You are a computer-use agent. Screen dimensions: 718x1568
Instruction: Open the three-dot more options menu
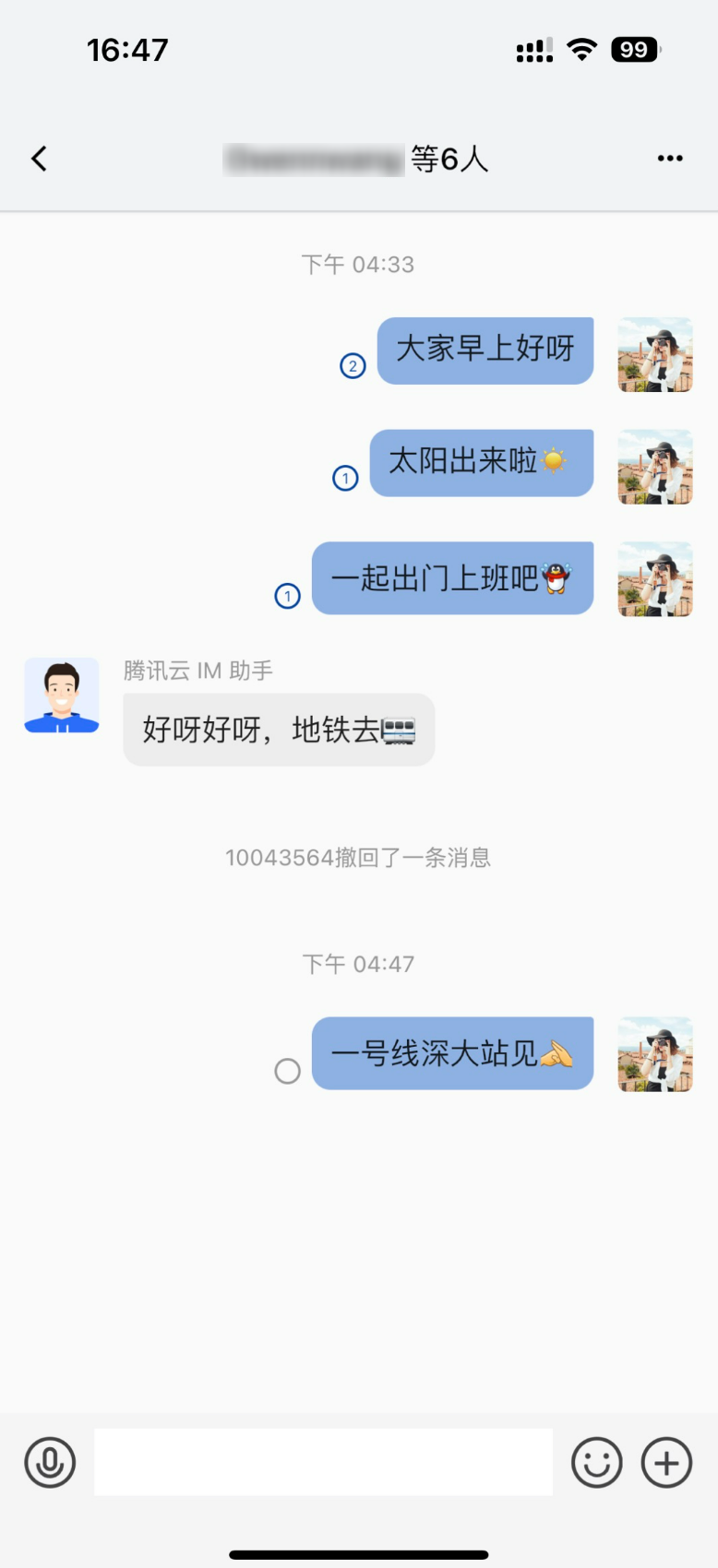click(x=670, y=159)
